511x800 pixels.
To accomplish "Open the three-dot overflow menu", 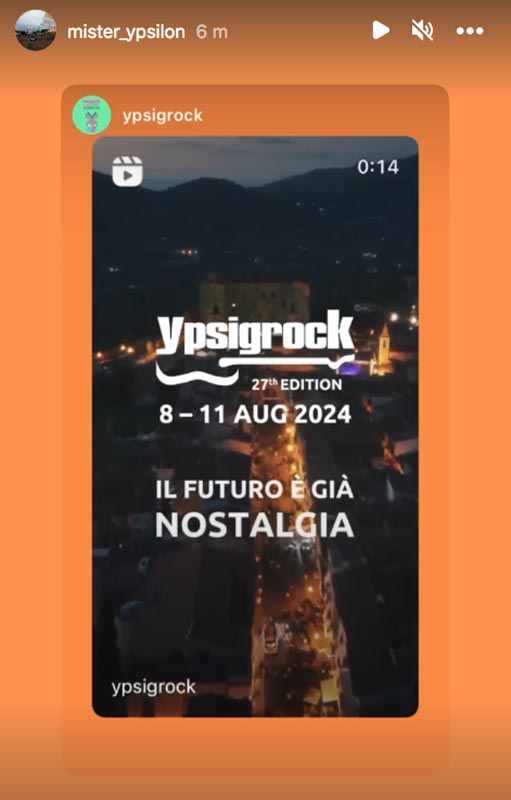I will click(470, 31).
